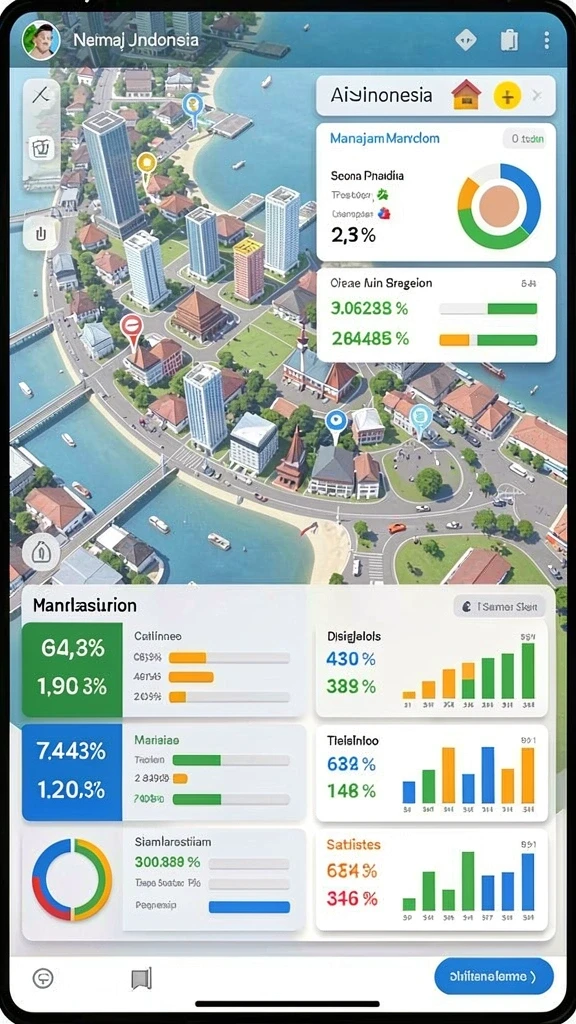The height and width of the screenshot is (1024, 576).
Task: Tap the Samer Sken chip
Action: click(499, 607)
